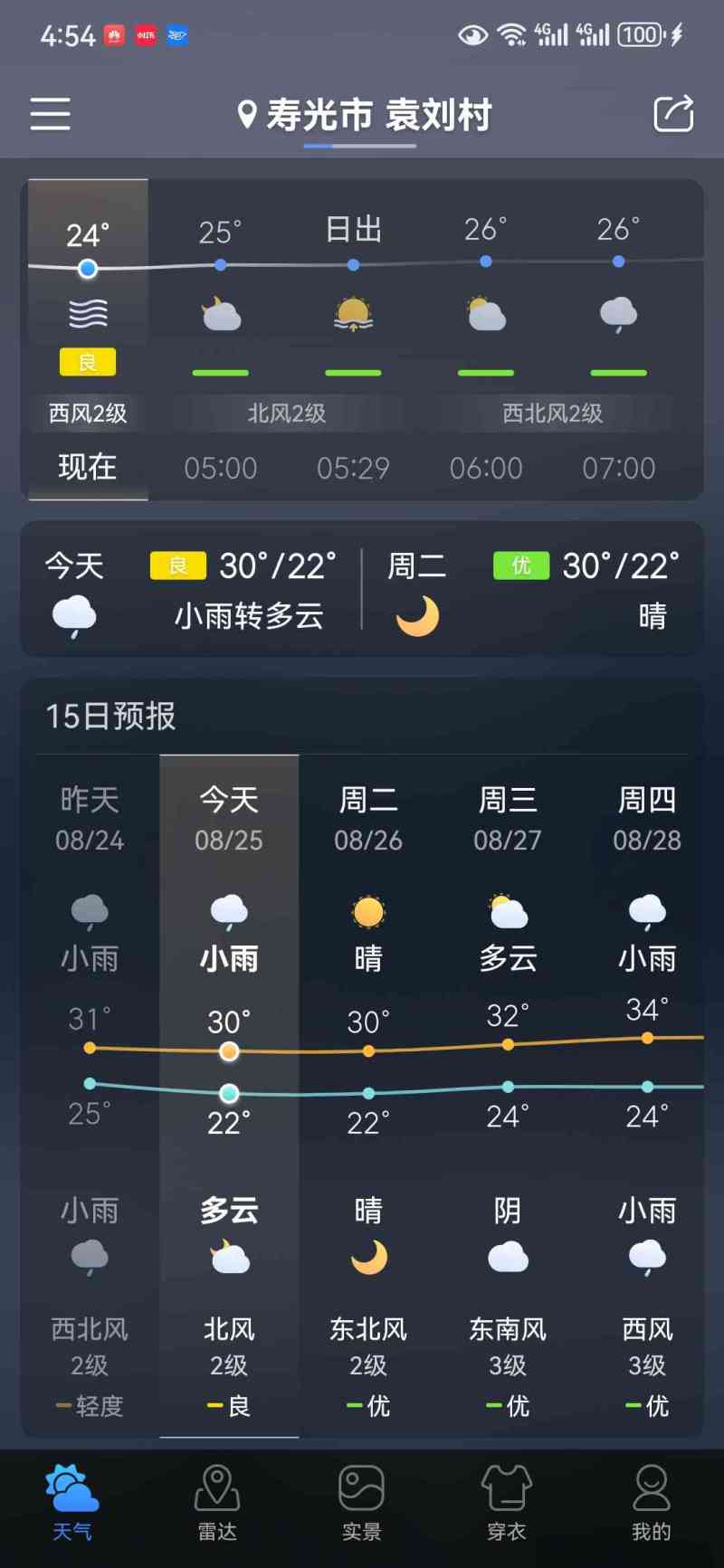The image size is (724, 1568).
Task: Share the weather page
Action: (673, 114)
